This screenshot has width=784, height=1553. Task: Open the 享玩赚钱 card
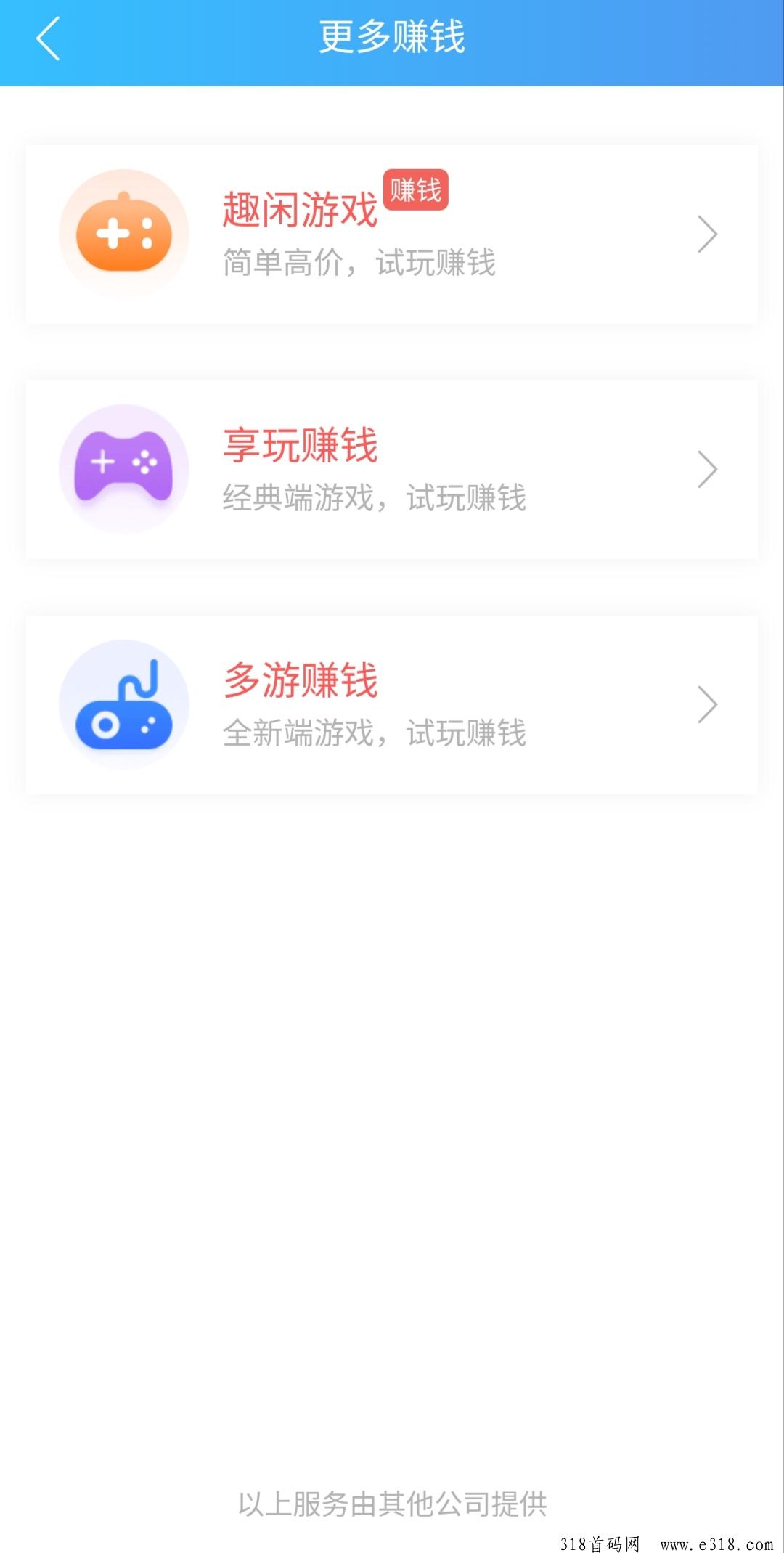pos(391,469)
